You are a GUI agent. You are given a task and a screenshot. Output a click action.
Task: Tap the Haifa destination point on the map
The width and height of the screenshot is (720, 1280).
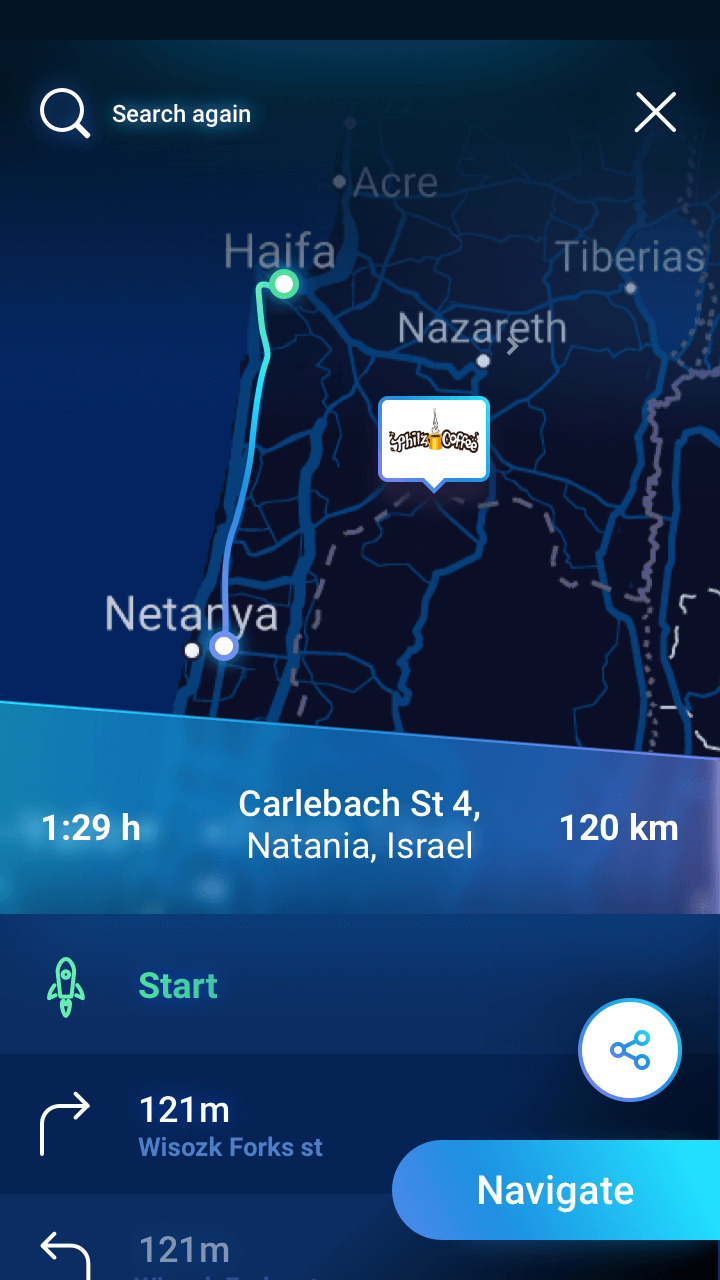284,285
